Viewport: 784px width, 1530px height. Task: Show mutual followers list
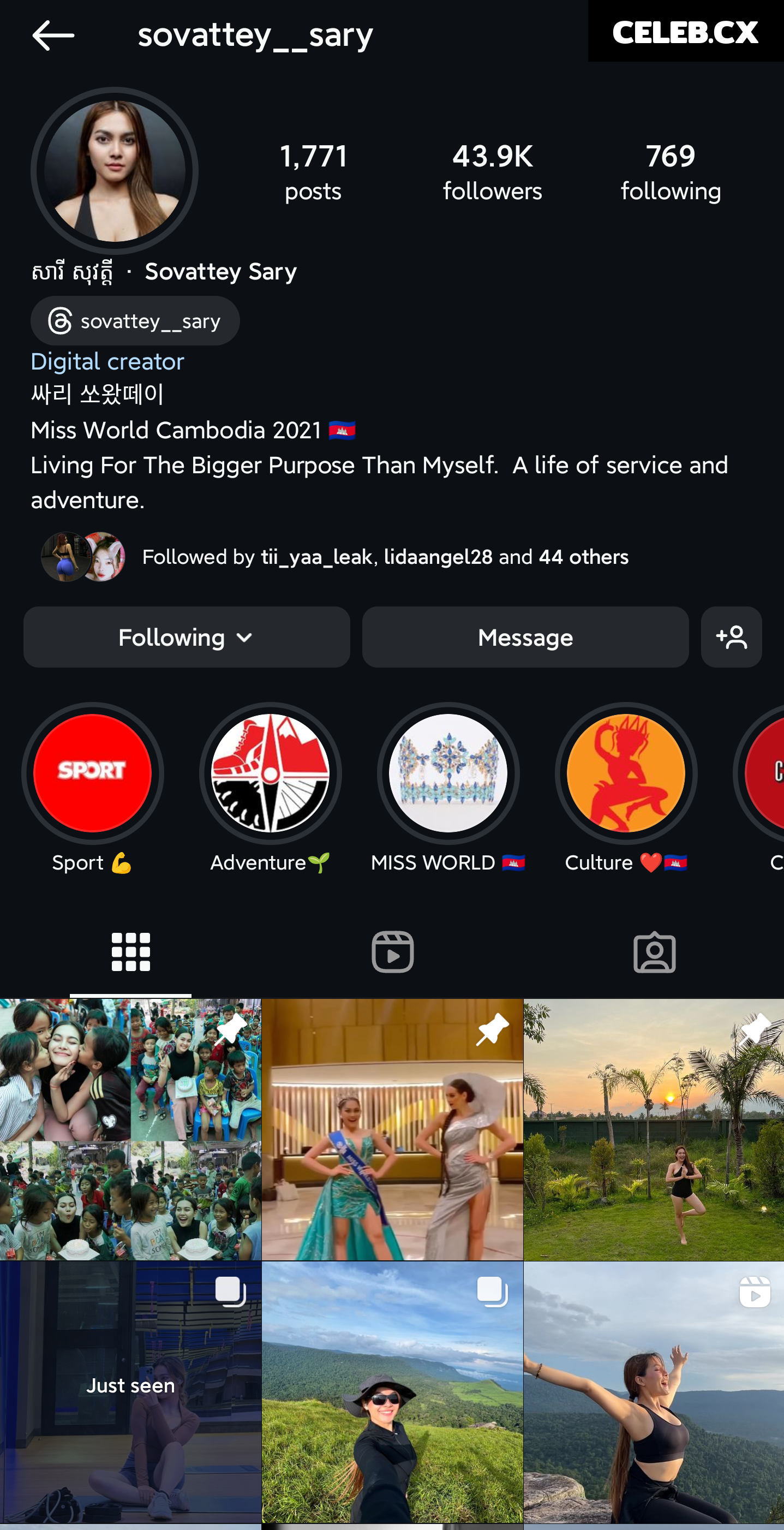pos(385,557)
